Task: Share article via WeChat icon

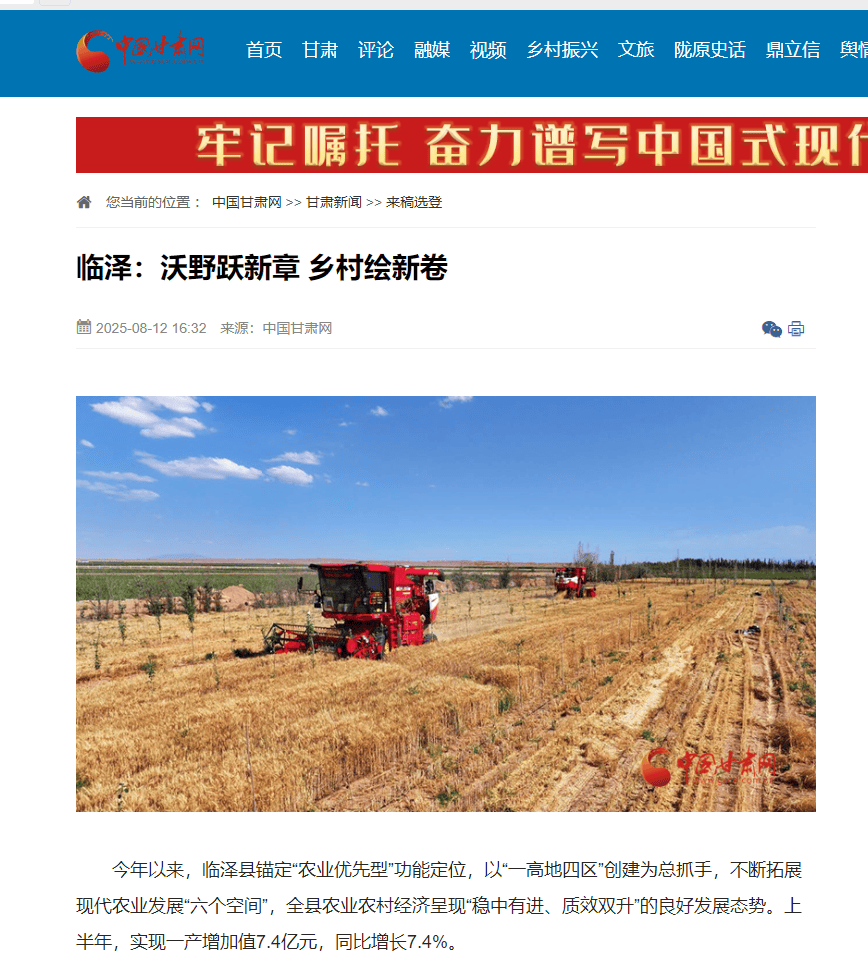Action: click(x=771, y=329)
